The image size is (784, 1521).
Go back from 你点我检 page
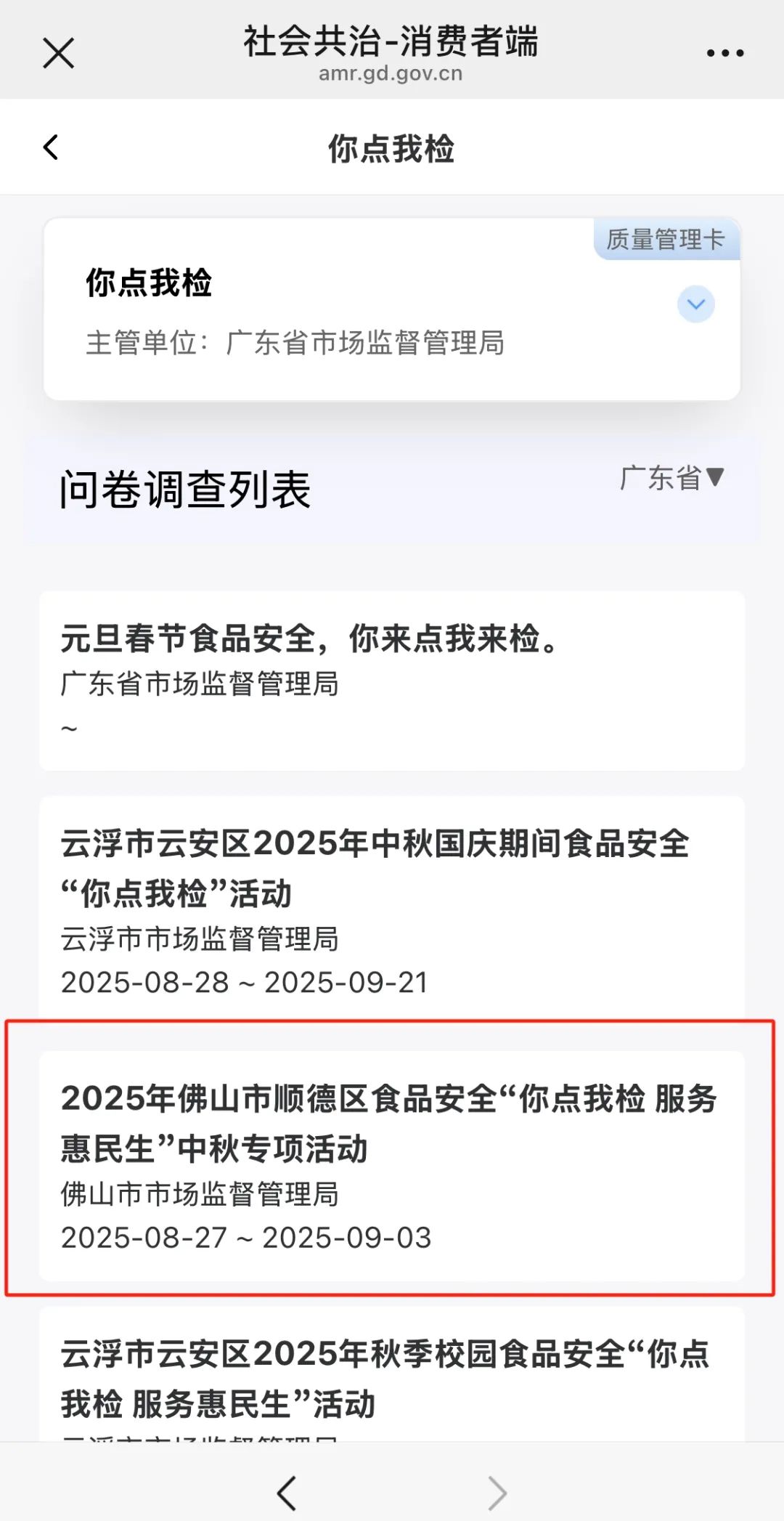tap(51, 147)
